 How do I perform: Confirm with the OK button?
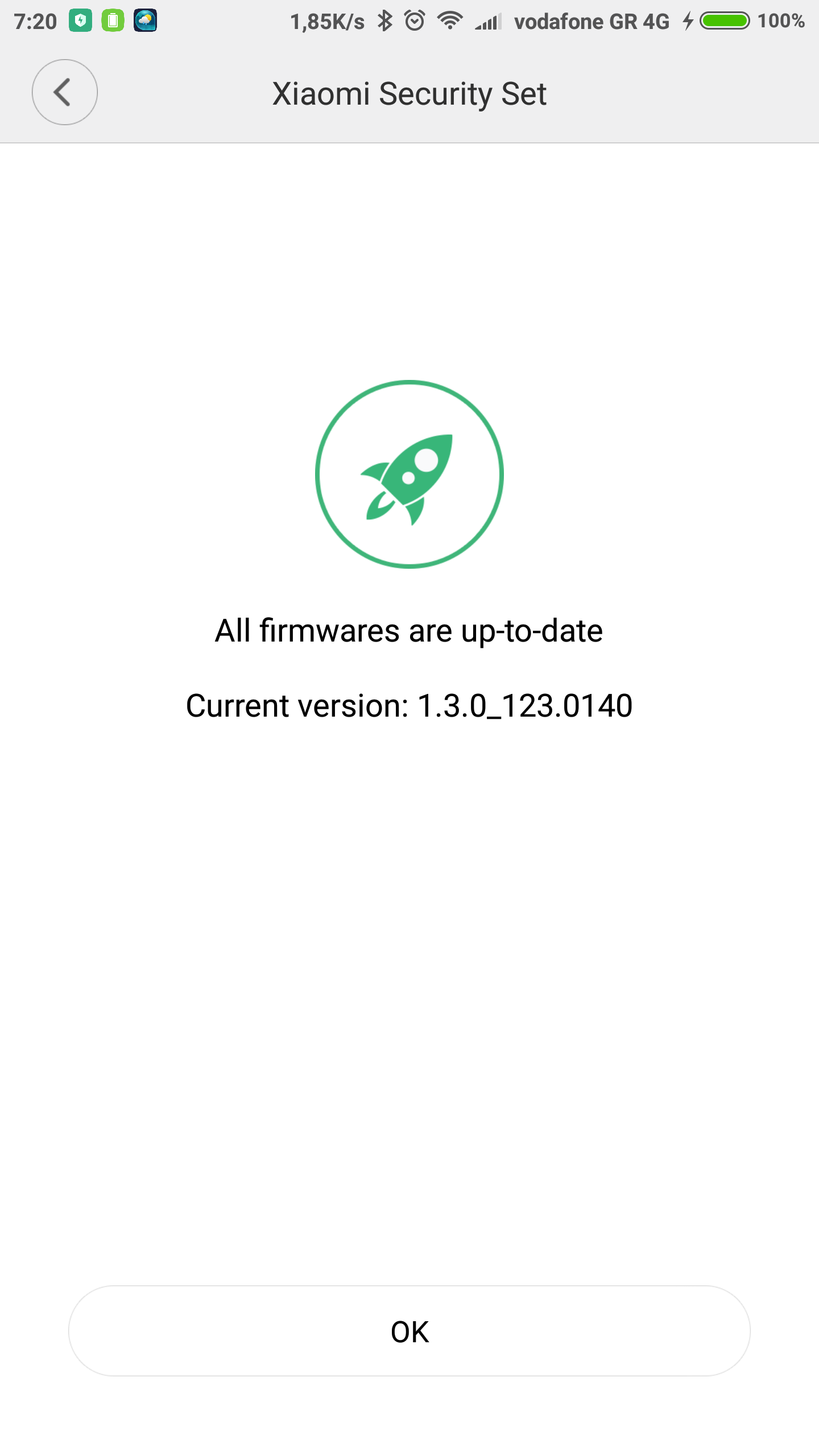point(409,1331)
